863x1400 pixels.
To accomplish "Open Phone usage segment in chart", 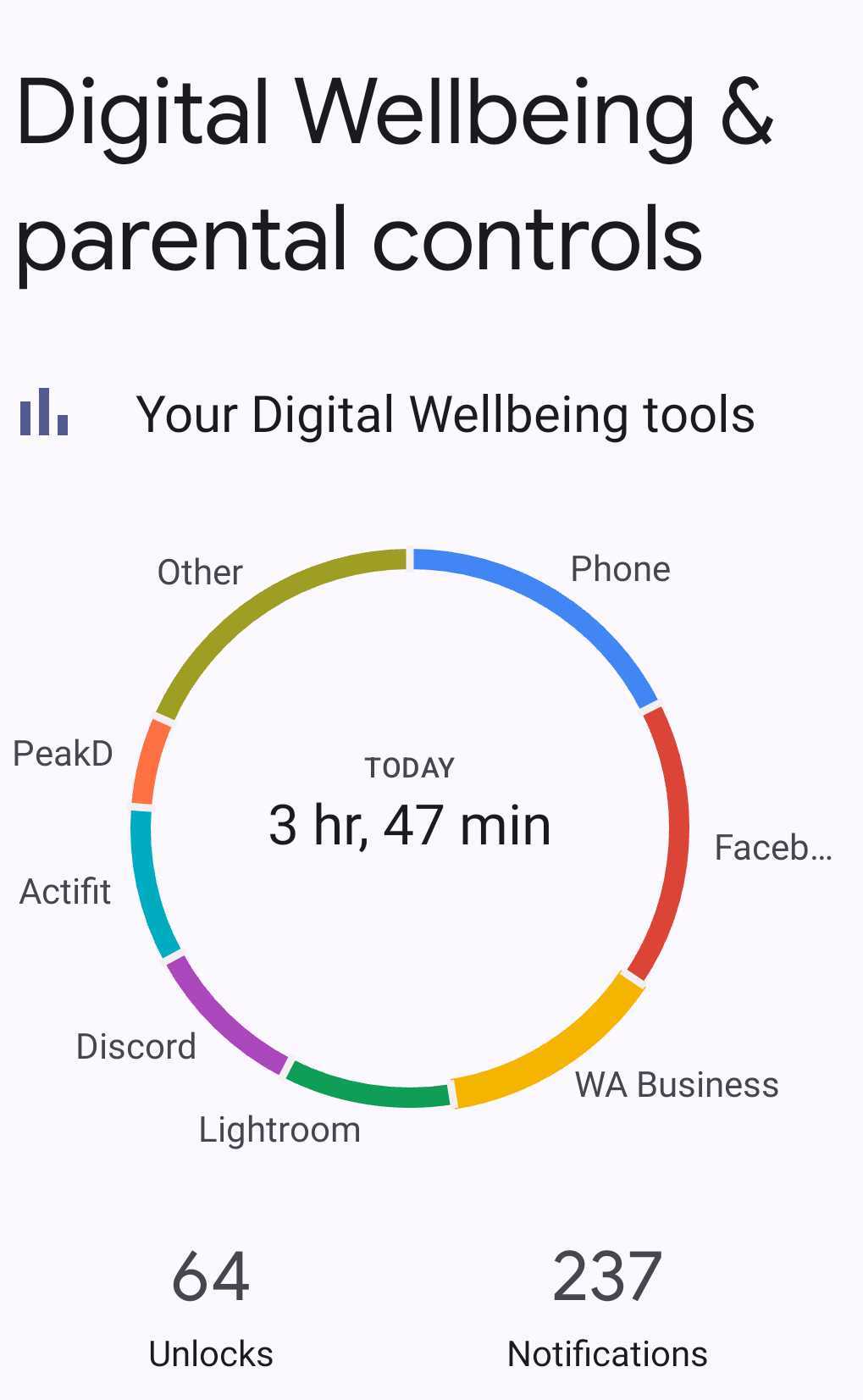I will point(559,604).
